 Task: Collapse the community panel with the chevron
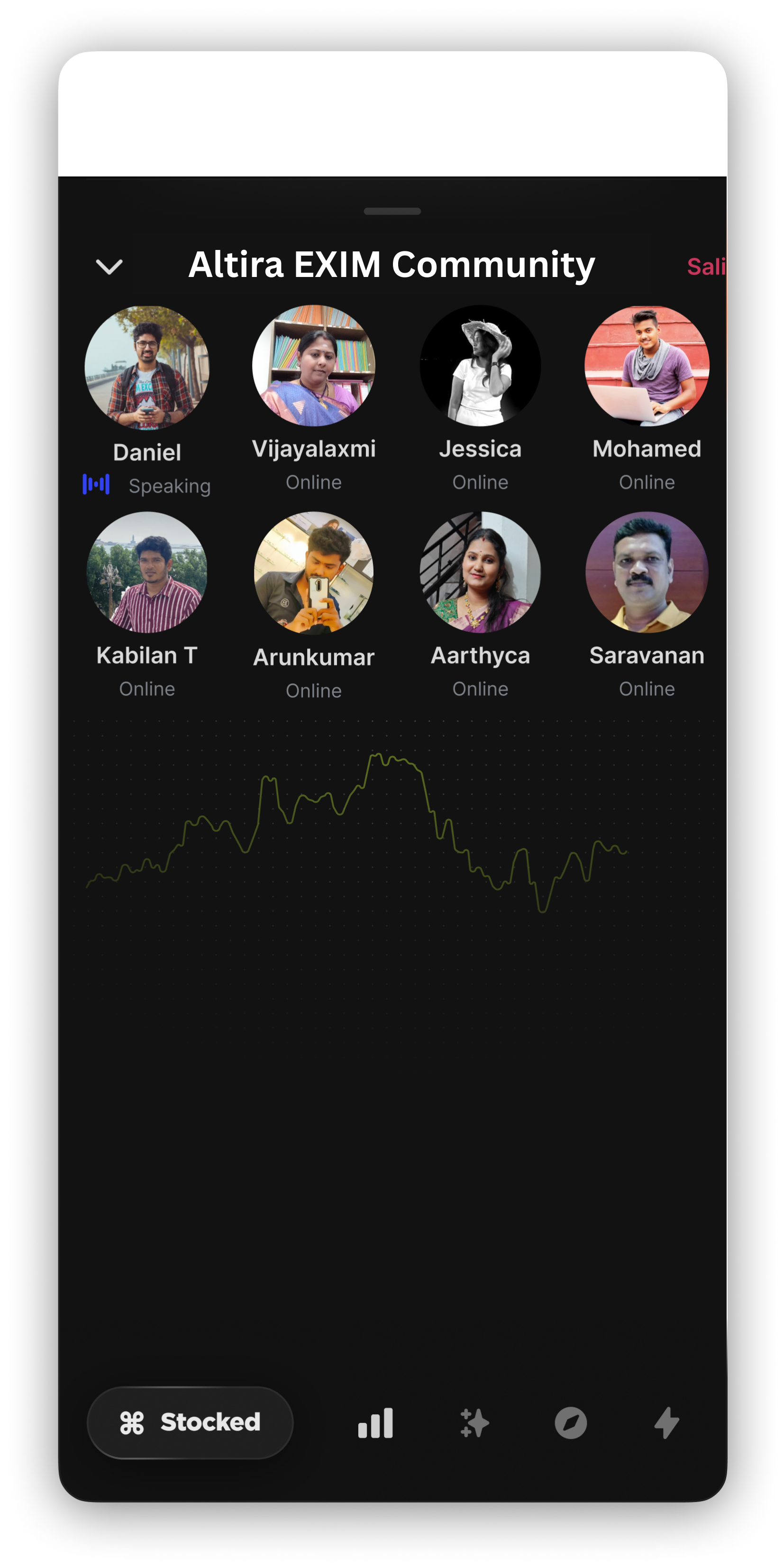[109, 267]
